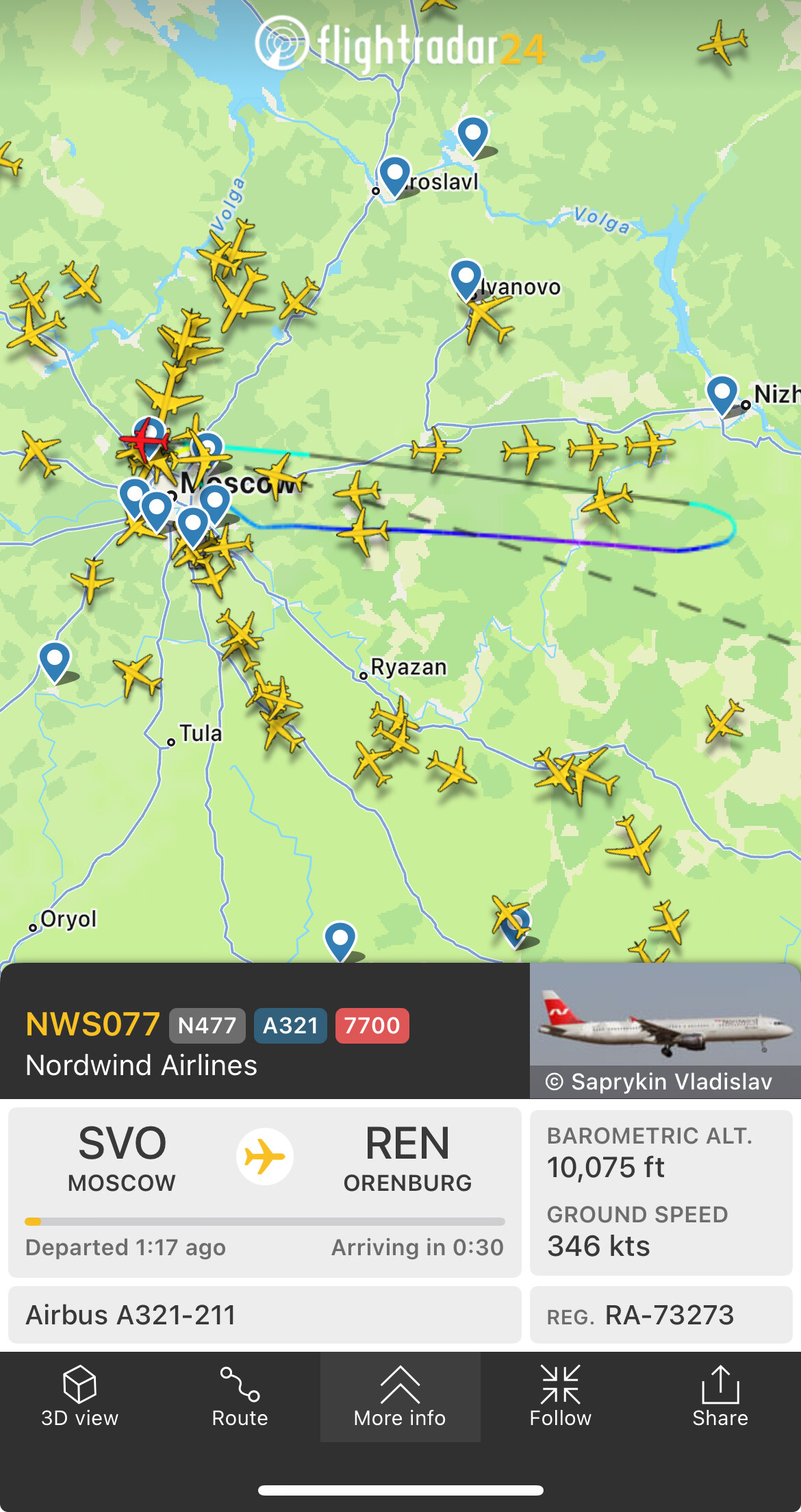Share flight NWS077

point(720,1397)
